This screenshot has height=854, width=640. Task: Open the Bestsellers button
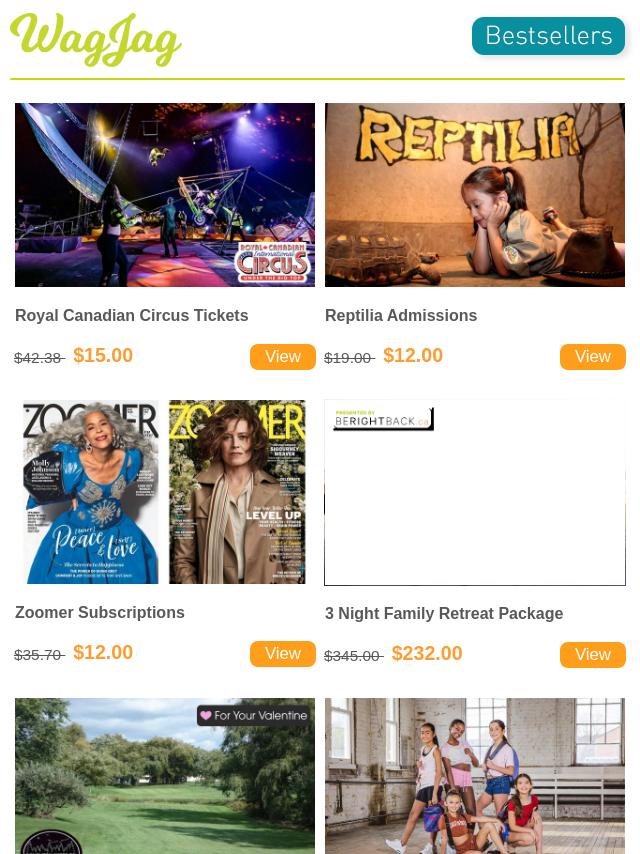(548, 36)
